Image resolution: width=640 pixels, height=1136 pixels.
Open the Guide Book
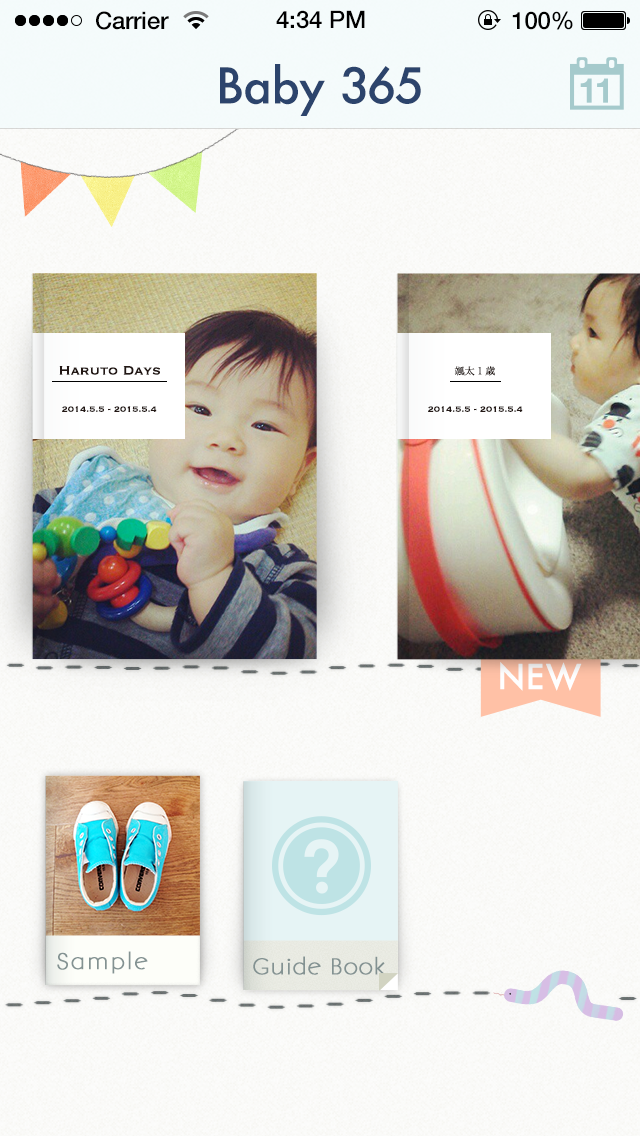pyautogui.click(x=320, y=884)
